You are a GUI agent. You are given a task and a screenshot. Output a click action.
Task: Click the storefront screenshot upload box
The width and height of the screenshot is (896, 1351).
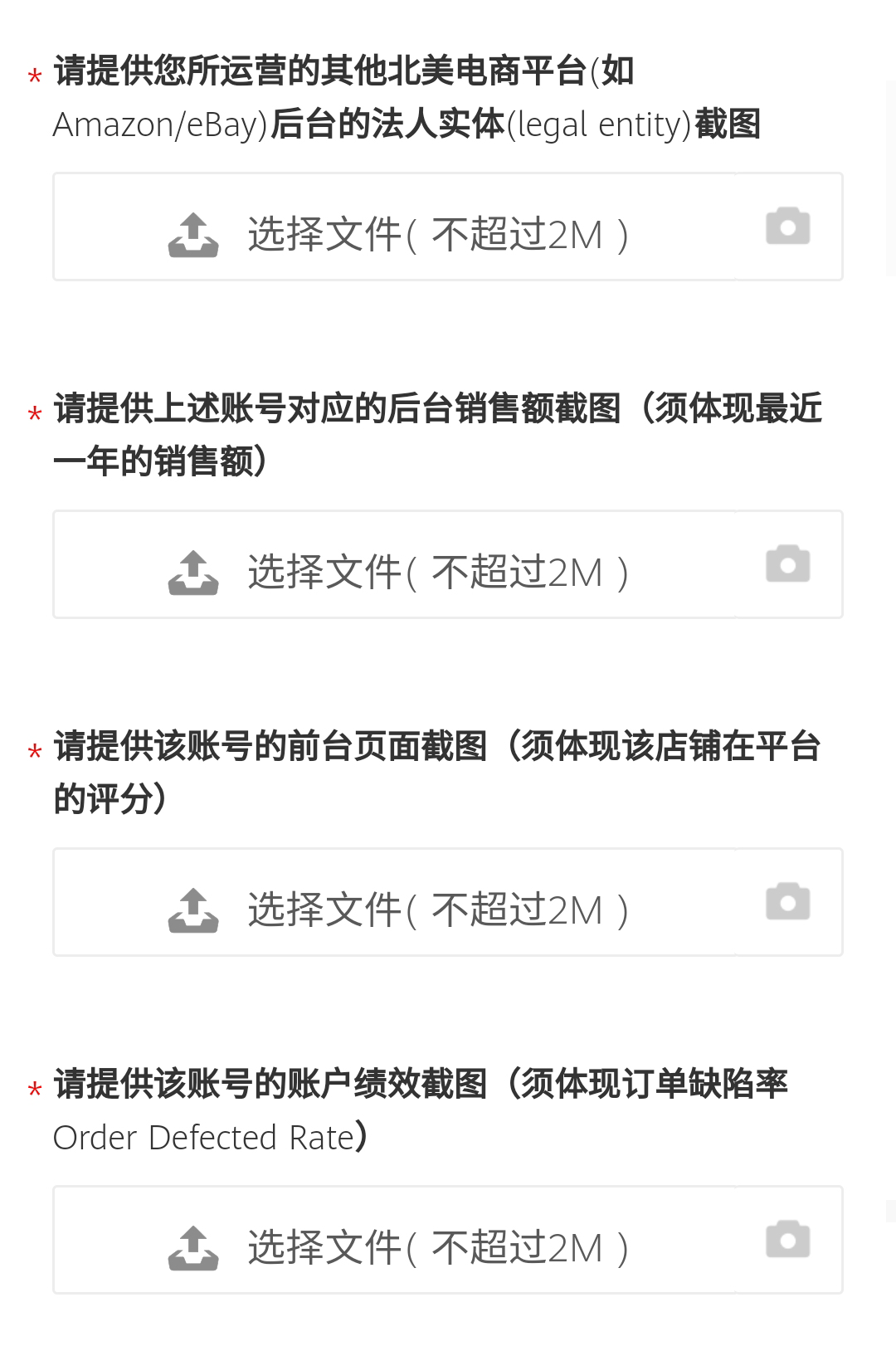448,902
